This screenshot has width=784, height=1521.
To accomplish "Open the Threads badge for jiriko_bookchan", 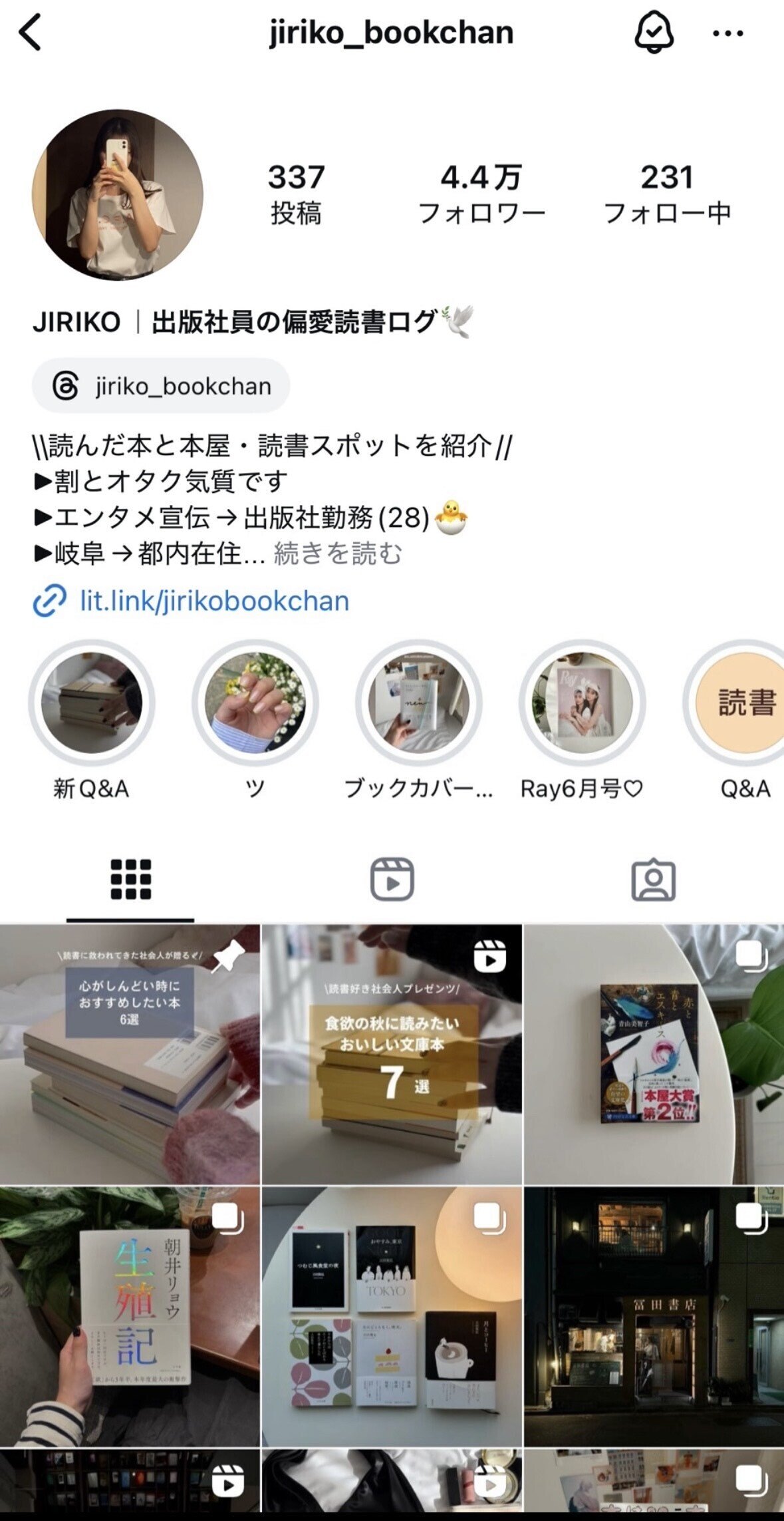I will [x=160, y=386].
